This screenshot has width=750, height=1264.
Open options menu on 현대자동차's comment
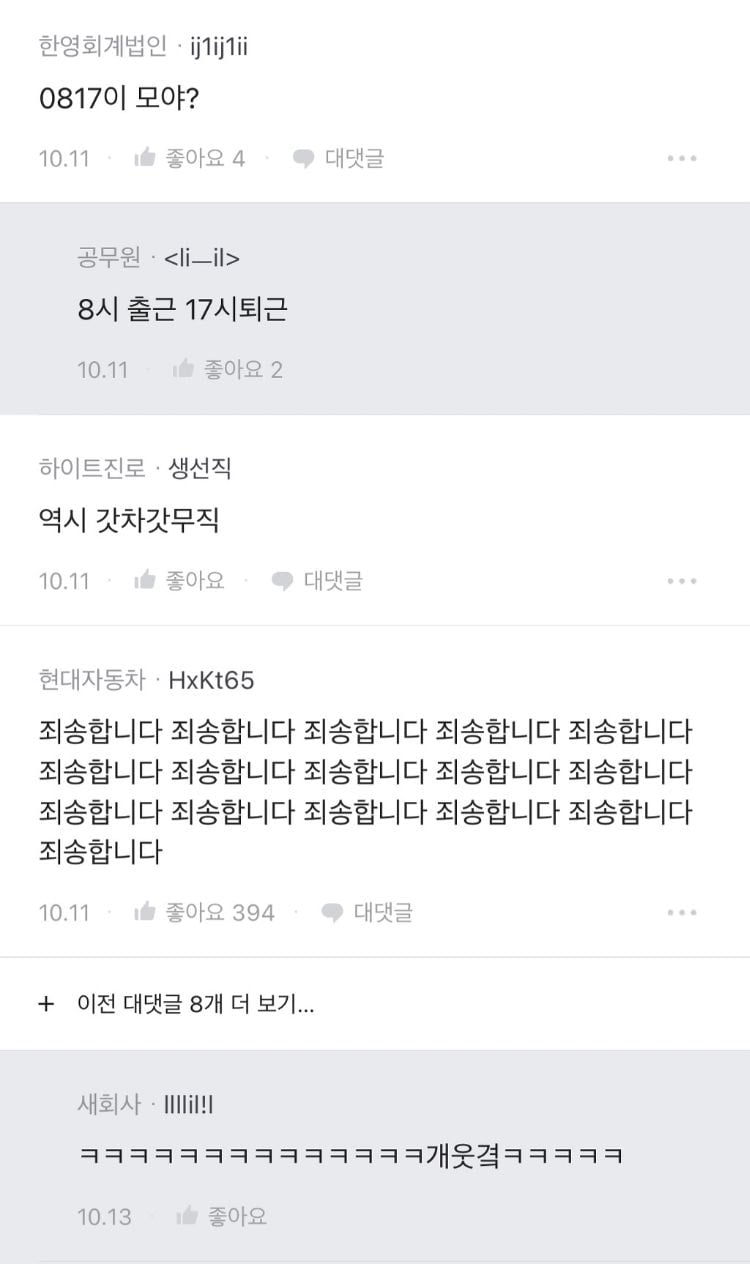coord(683,911)
